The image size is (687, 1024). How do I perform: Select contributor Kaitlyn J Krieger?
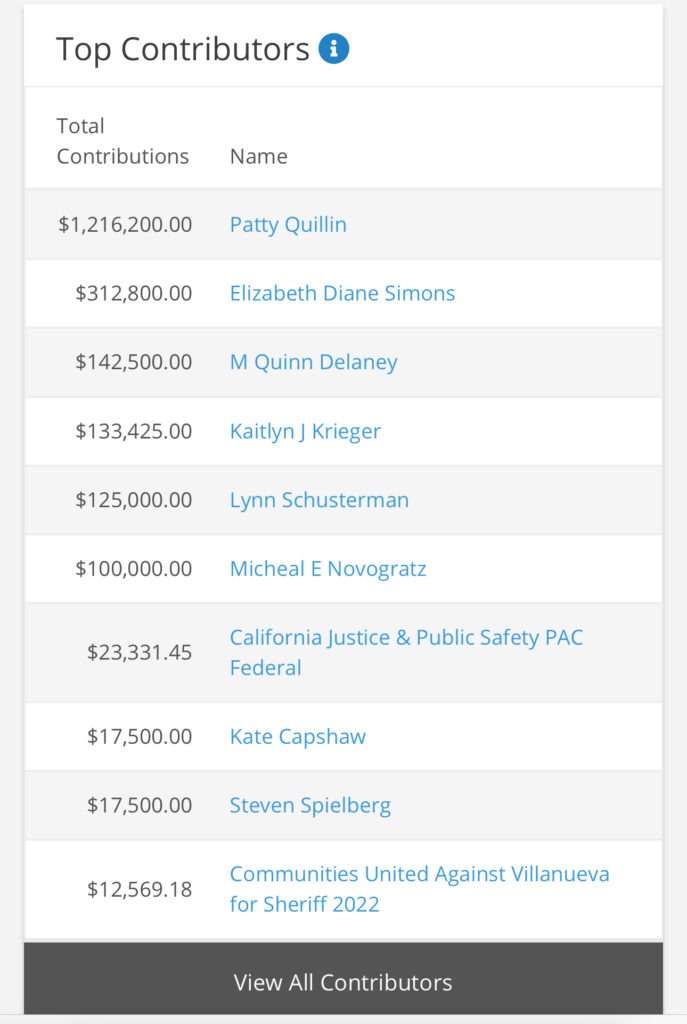click(x=305, y=431)
